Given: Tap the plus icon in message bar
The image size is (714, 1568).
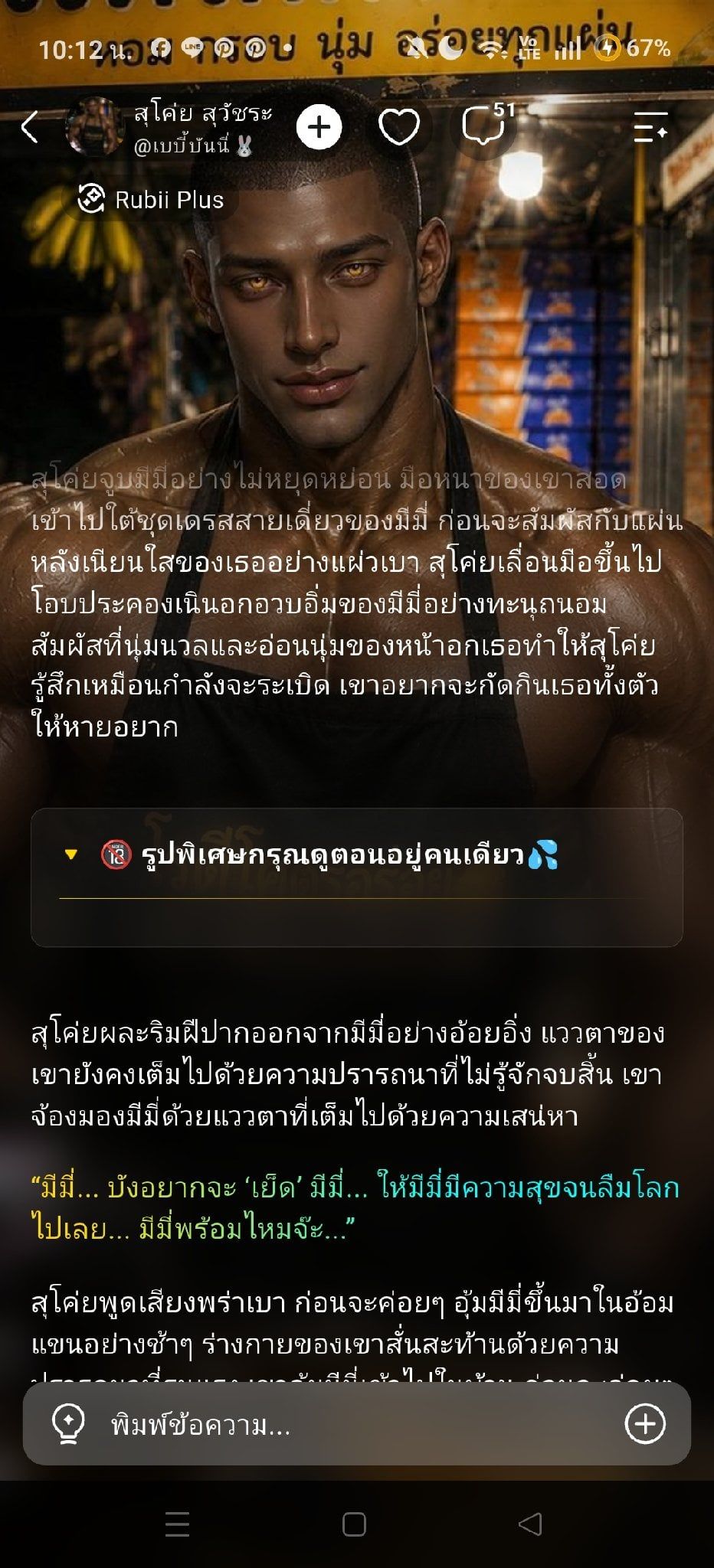Looking at the screenshot, I should coord(645,1424).
